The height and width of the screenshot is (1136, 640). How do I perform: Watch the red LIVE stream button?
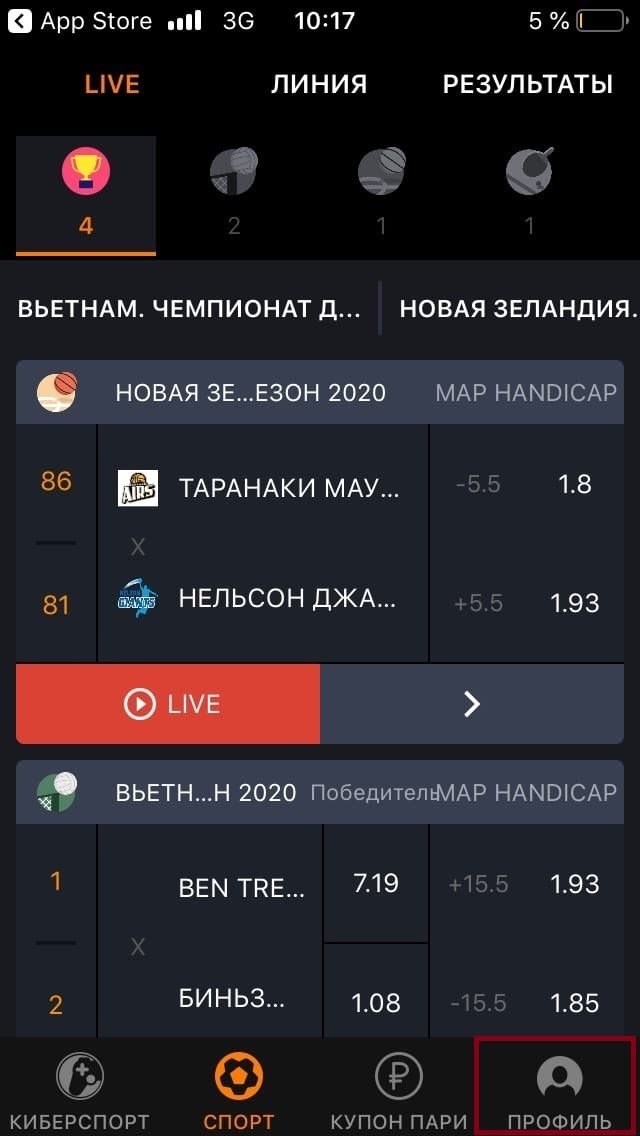click(168, 704)
